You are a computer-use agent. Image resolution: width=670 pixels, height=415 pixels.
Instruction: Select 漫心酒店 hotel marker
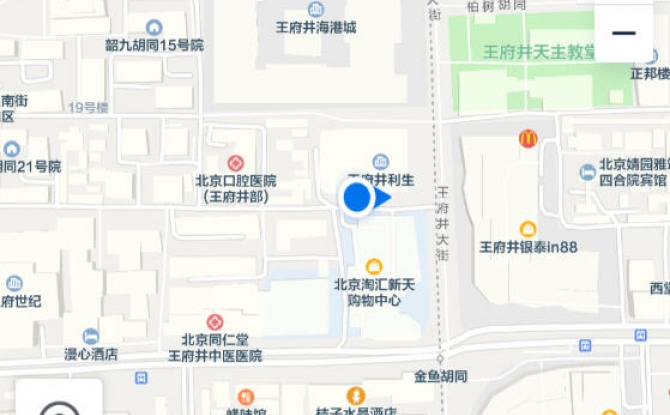tap(91, 335)
